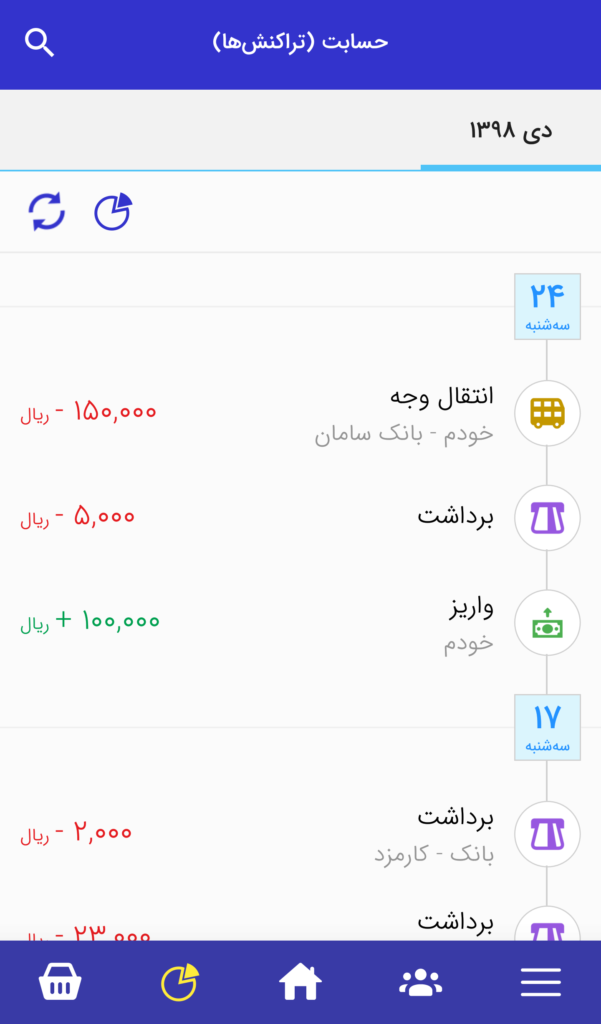601x1024 pixels.
Task: Open the واریز 100,000 transaction
Action: (x=300, y=622)
